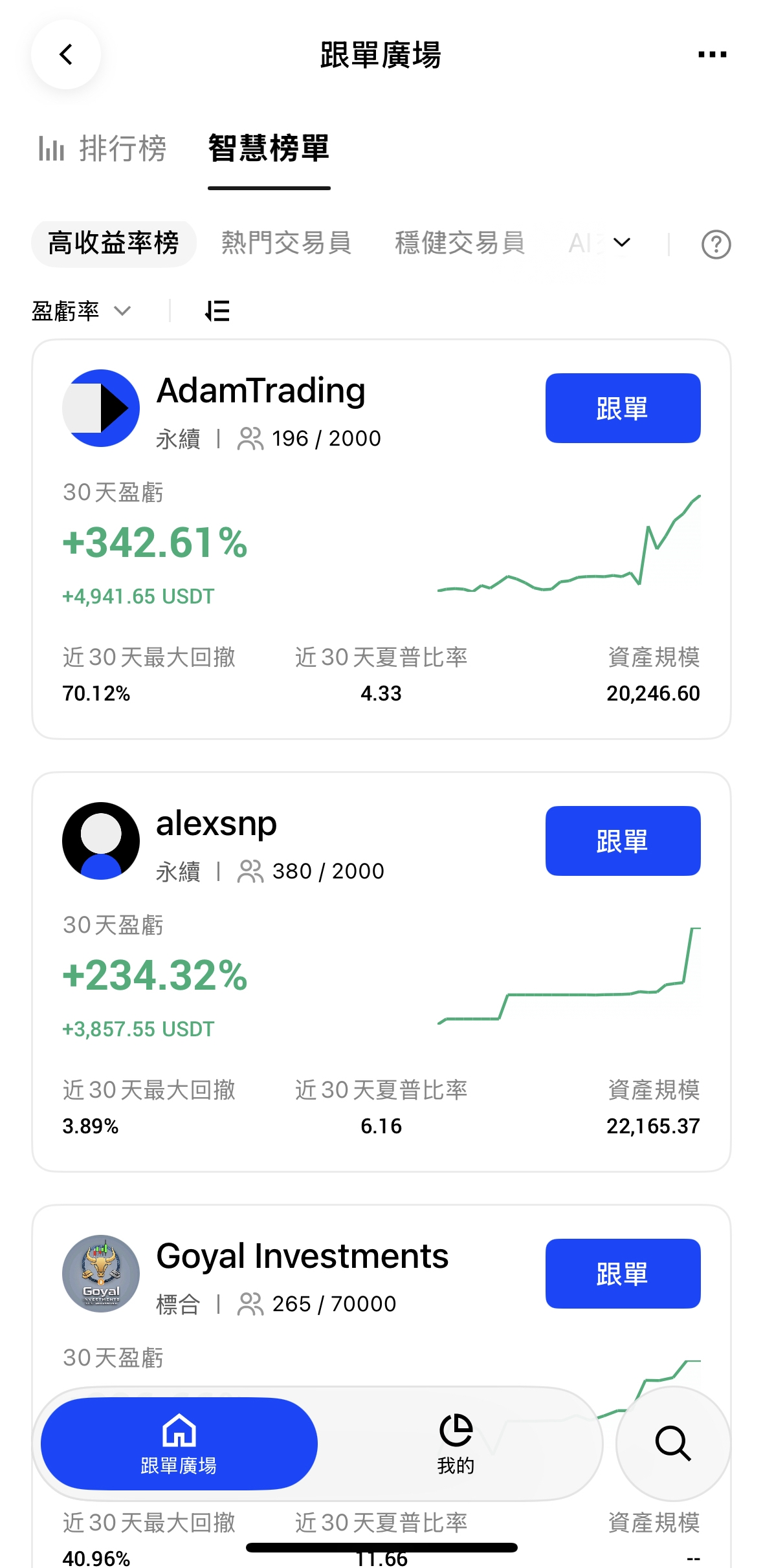763x1568 pixels.
Task: Go to 跟單廣場 bottom tab
Action: [179, 1444]
